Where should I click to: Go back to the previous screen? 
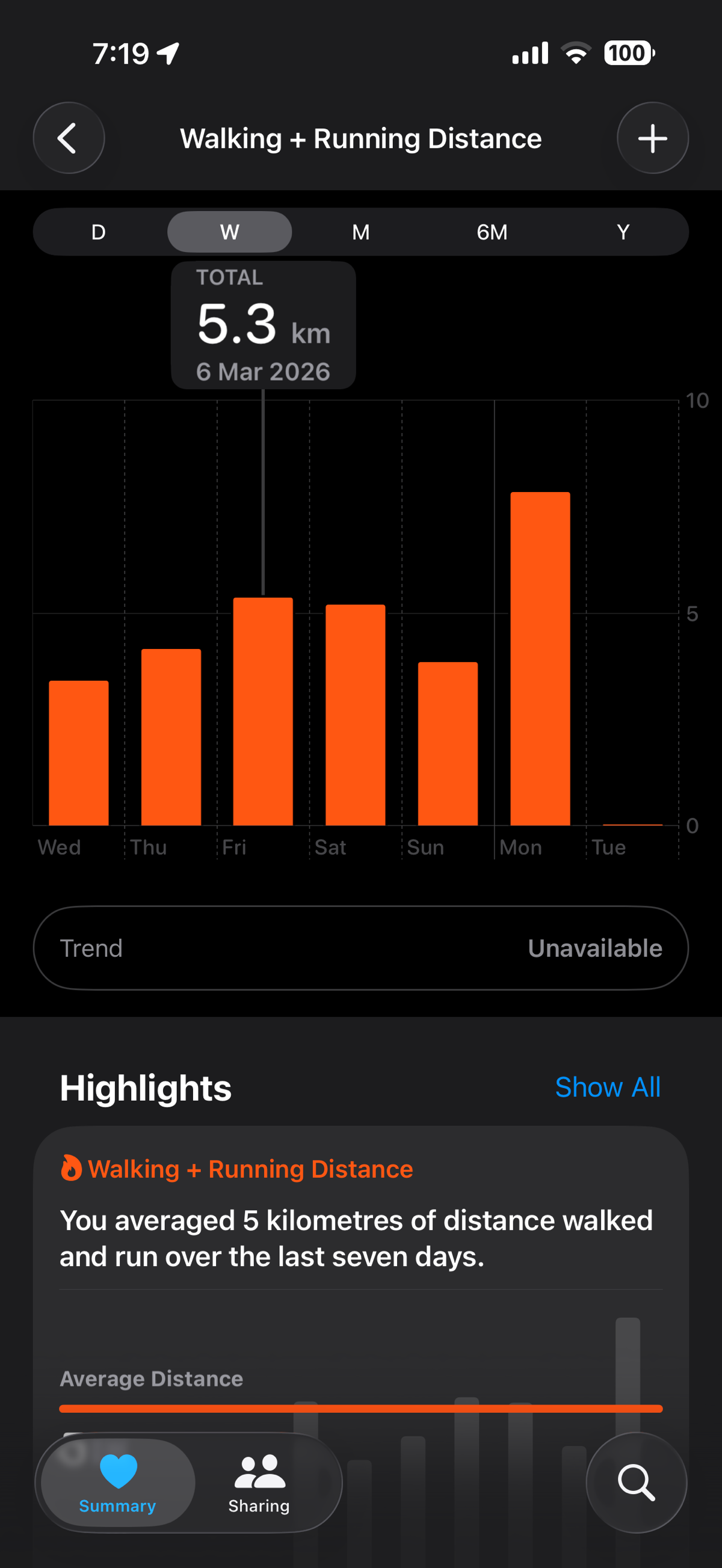(69, 138)
